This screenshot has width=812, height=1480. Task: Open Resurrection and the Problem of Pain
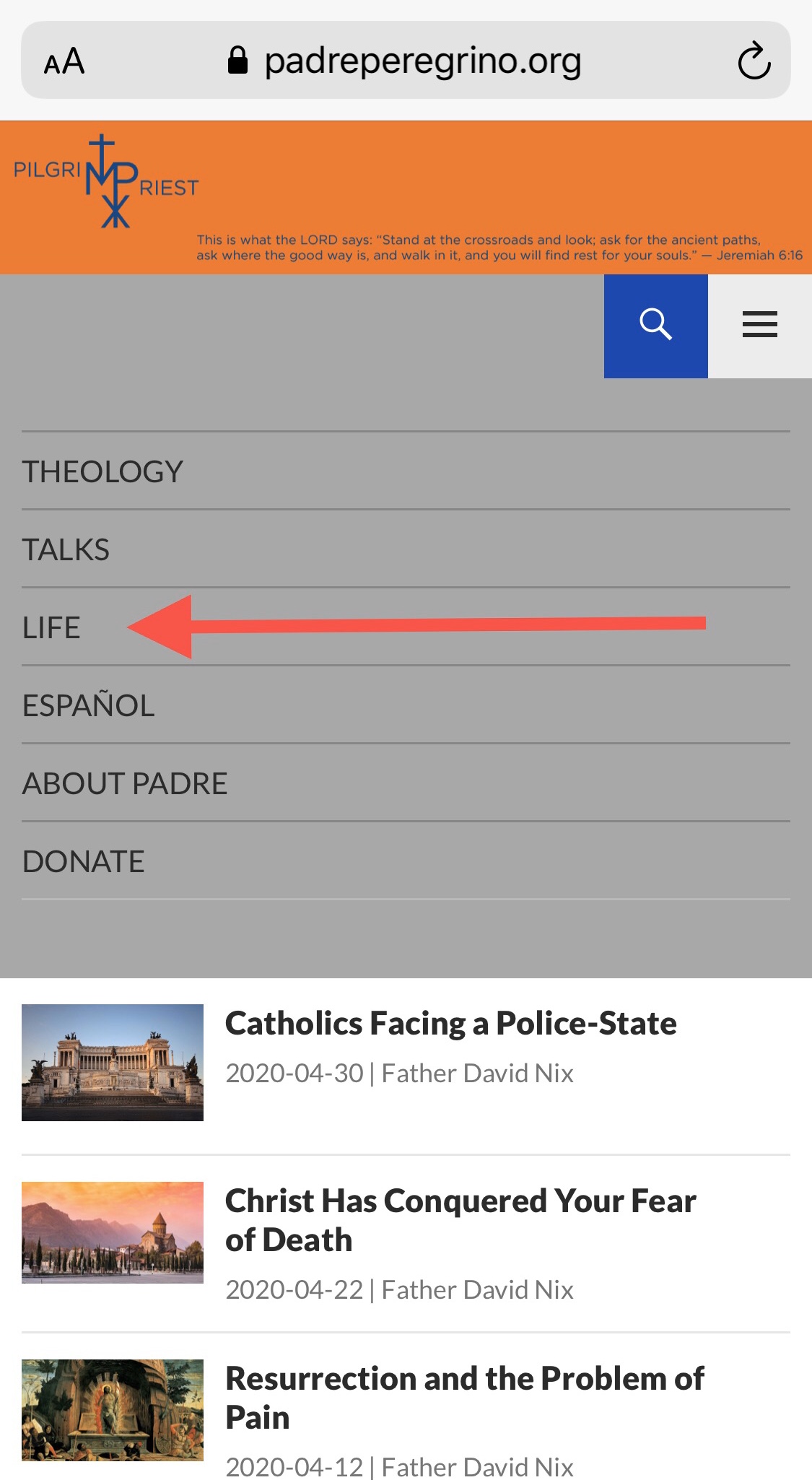click(x=465, y=1398)
